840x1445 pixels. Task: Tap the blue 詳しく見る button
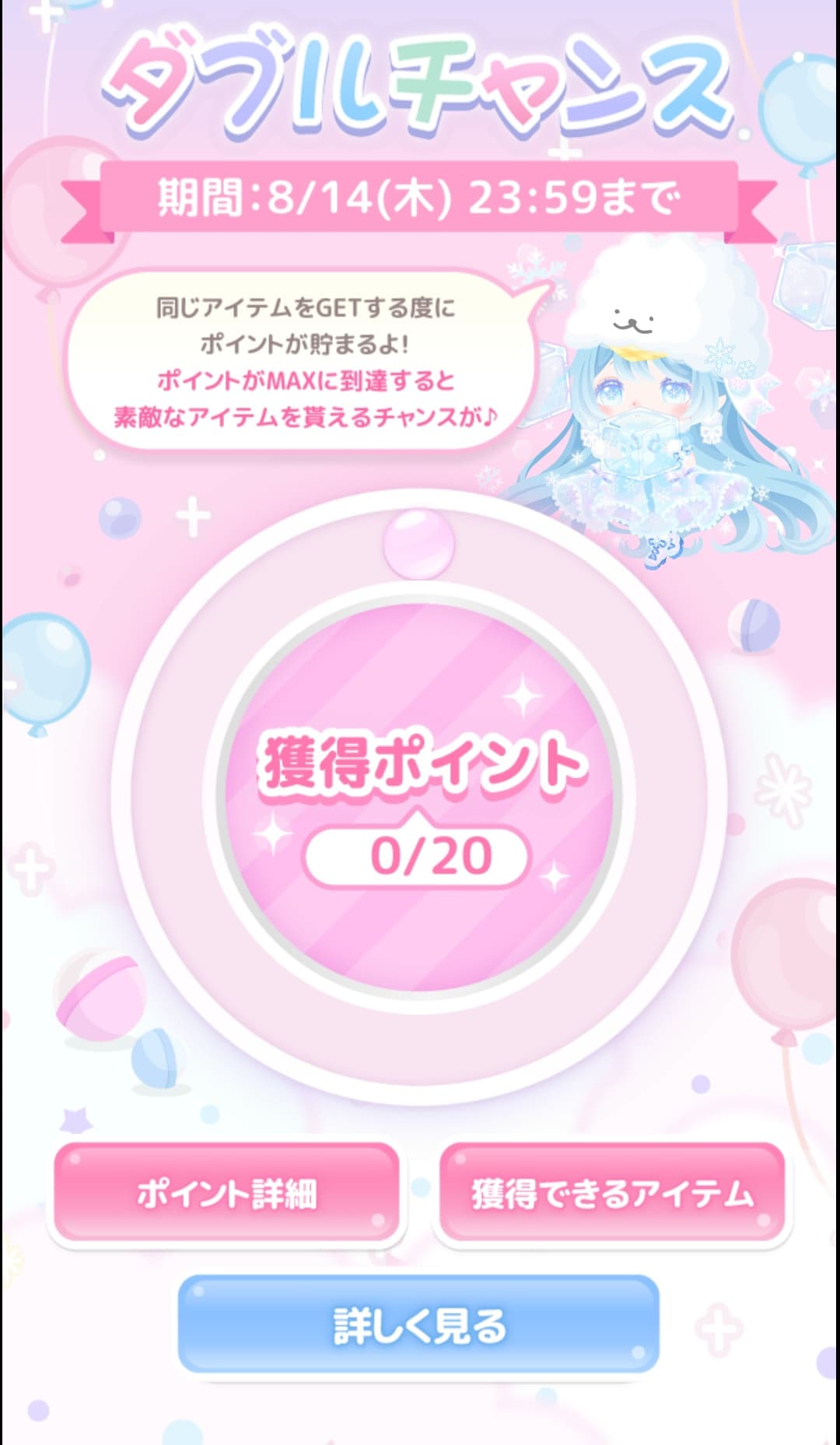point(418,1325)
